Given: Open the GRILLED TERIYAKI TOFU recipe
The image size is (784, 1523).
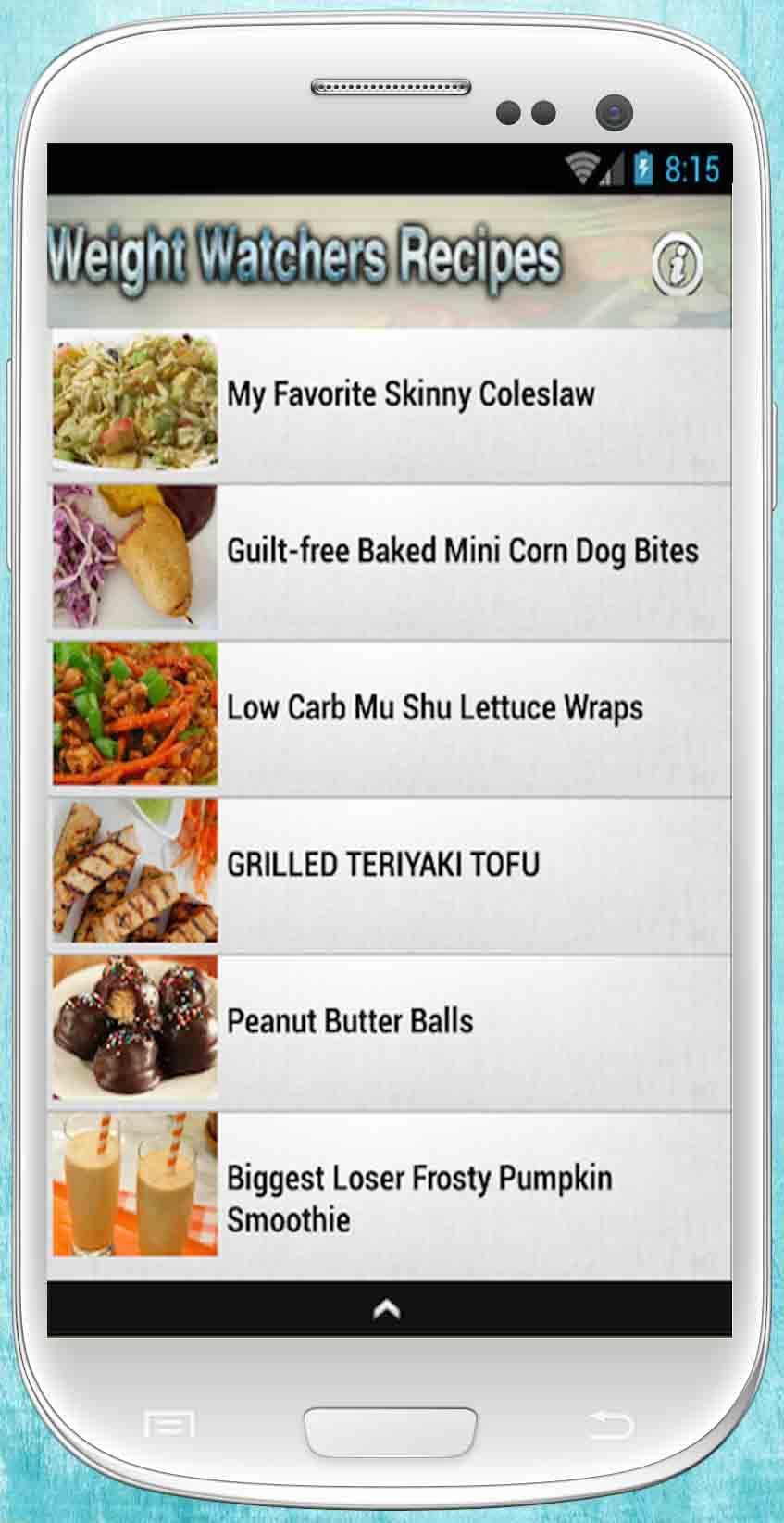Looking at the screenshot, I should (x=382, y=863).
